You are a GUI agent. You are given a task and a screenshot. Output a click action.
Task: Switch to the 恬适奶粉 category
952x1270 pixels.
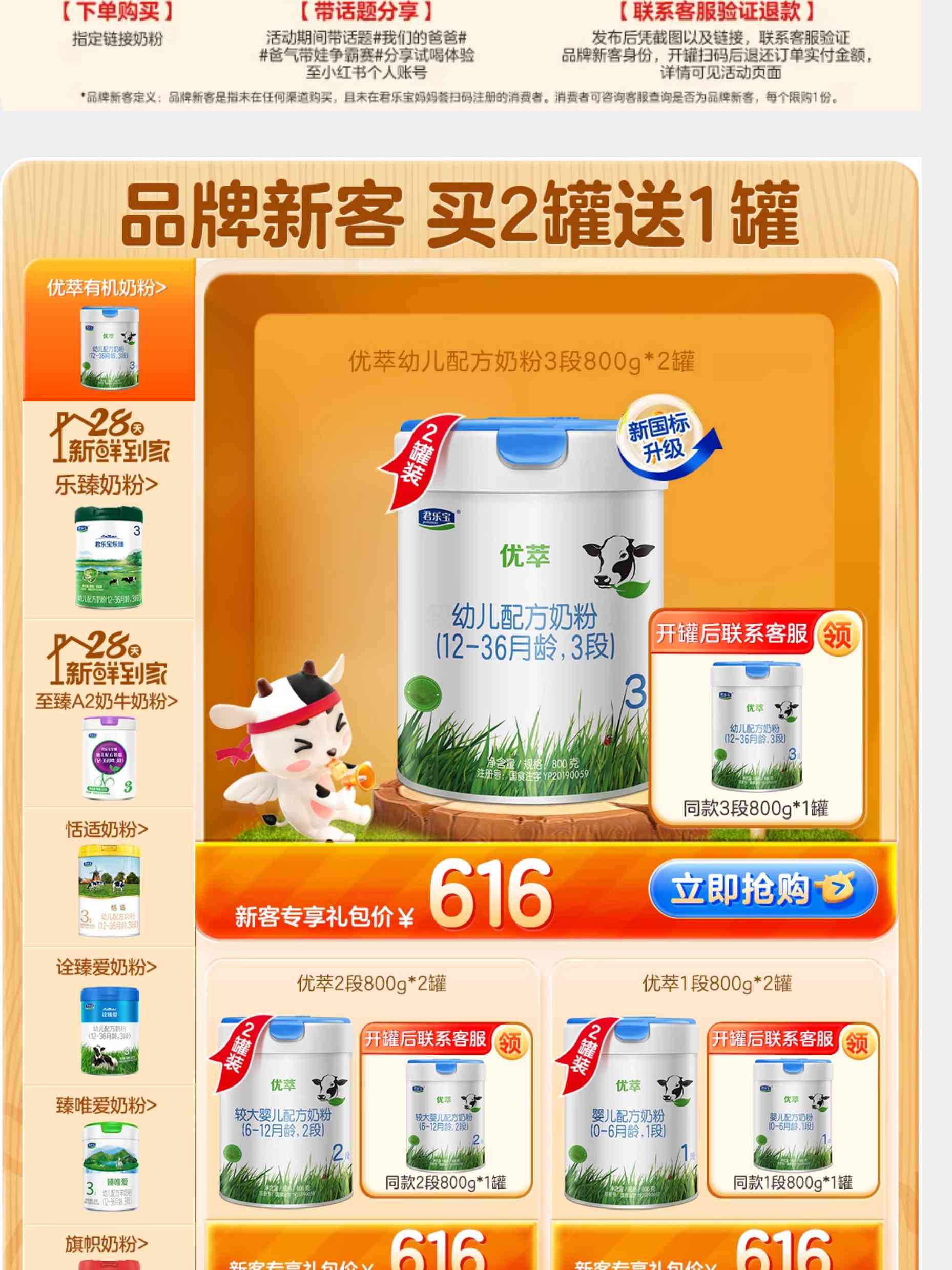tap(109, 878)
